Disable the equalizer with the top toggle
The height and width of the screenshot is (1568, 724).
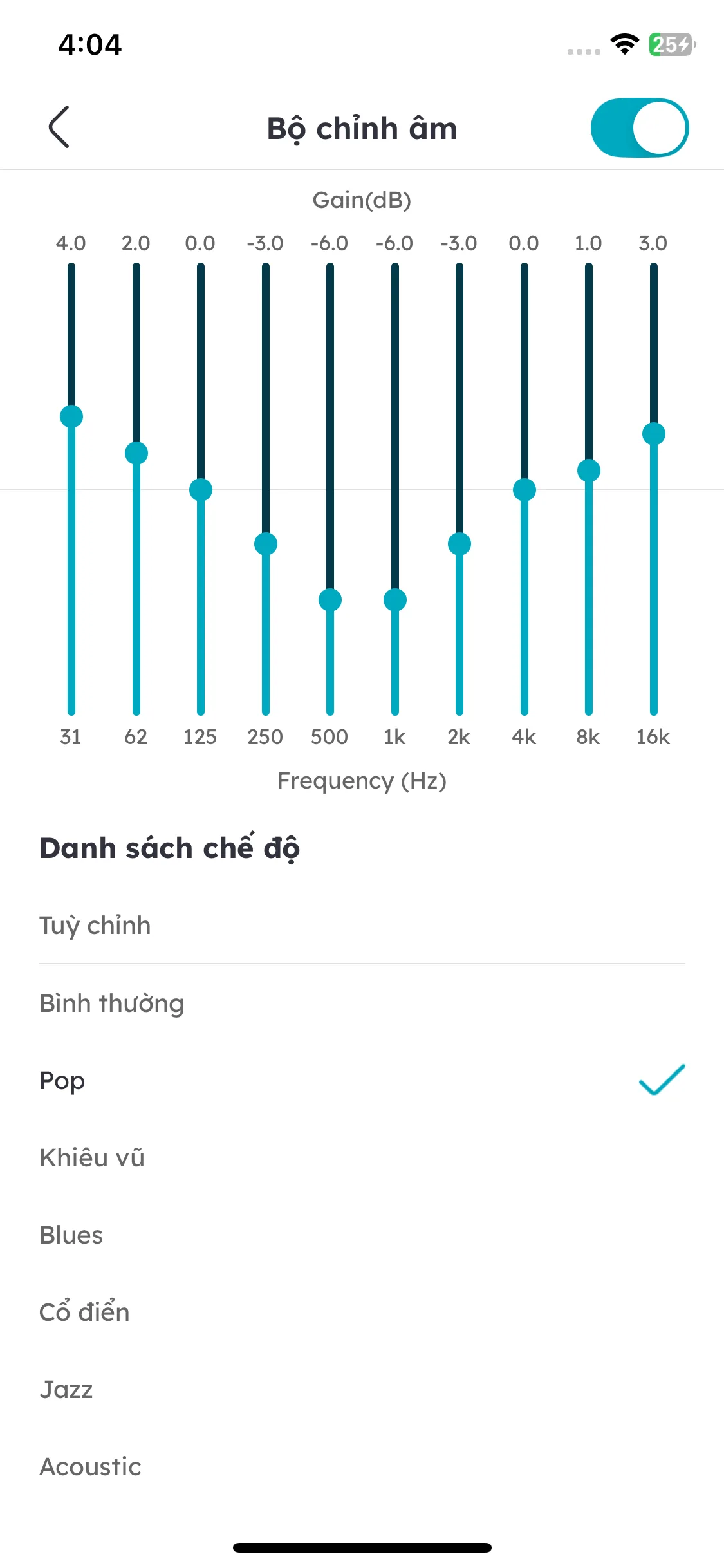[638, 127]
